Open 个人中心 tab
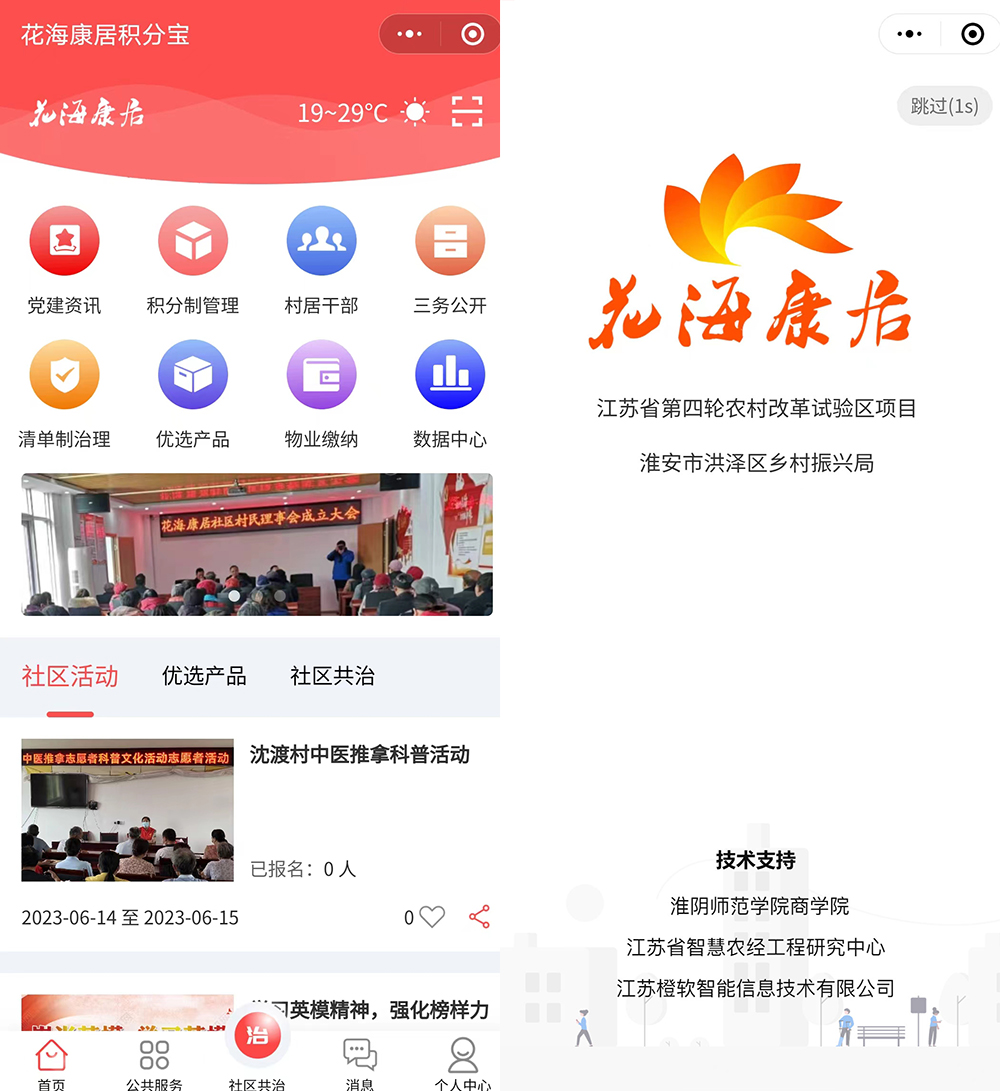The height and width of the screenshot is (1091, 1000). pyautogui.click(x=462, y=1062)
